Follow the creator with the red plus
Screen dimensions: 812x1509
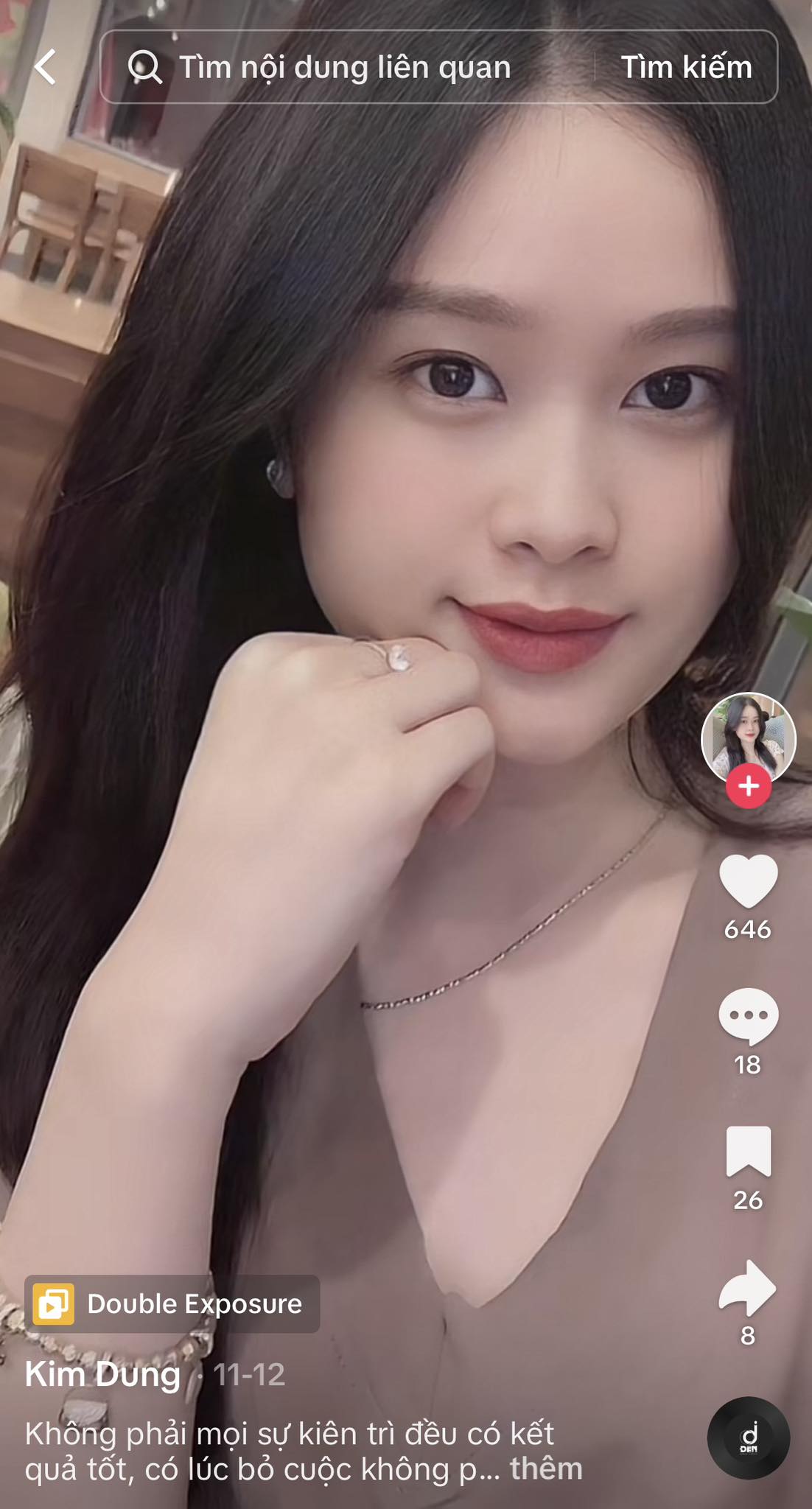(749, 786)
